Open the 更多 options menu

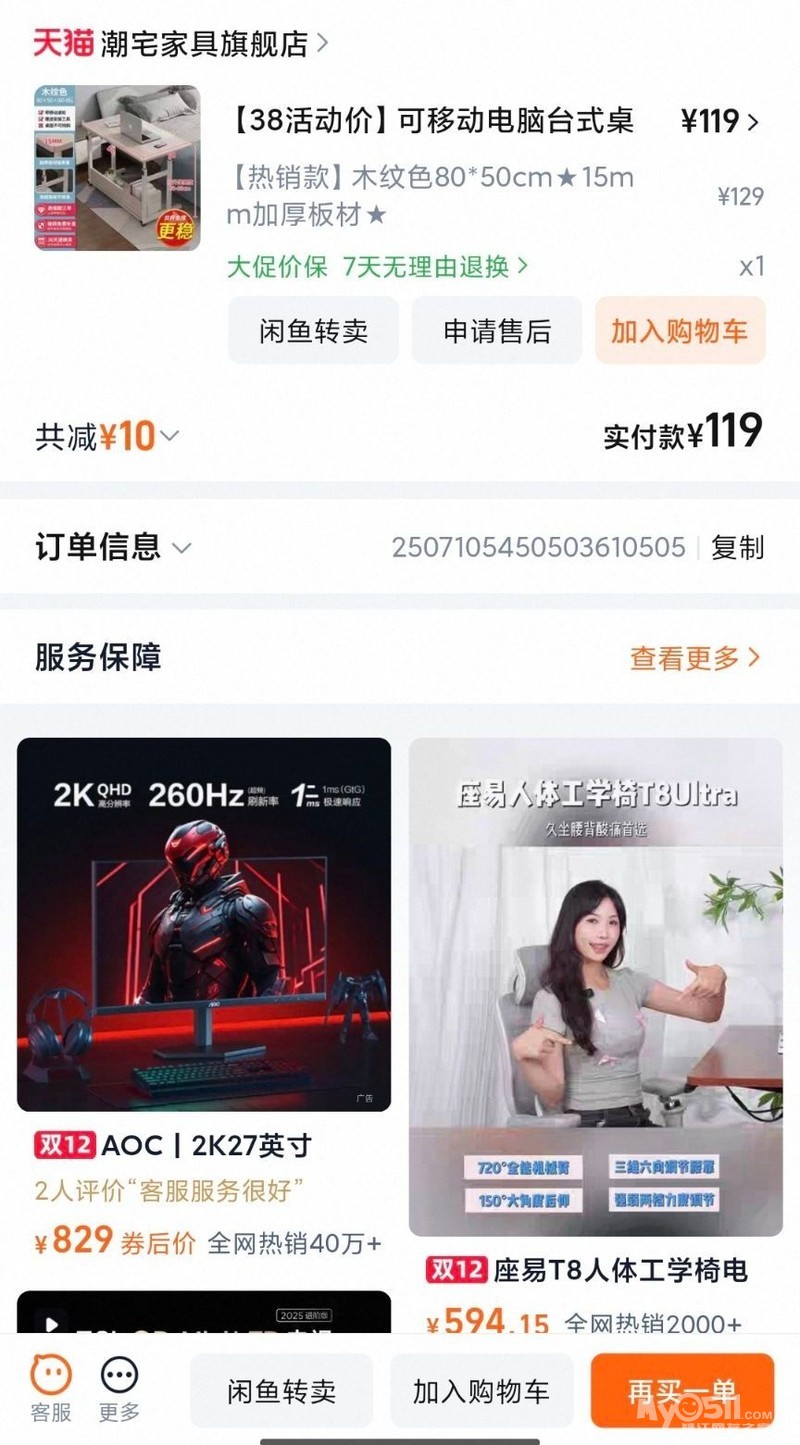tap(120, 1388)
